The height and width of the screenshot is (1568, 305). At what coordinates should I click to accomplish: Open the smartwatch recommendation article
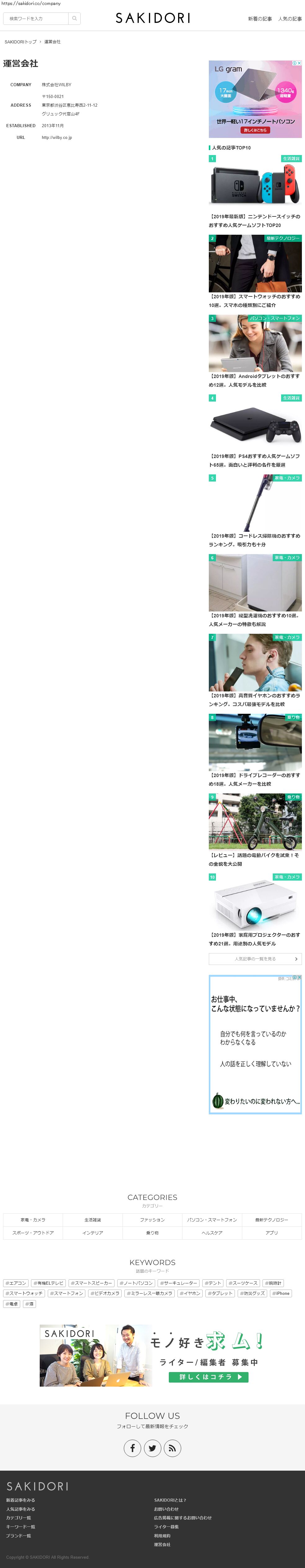click(x=254, y=301)
